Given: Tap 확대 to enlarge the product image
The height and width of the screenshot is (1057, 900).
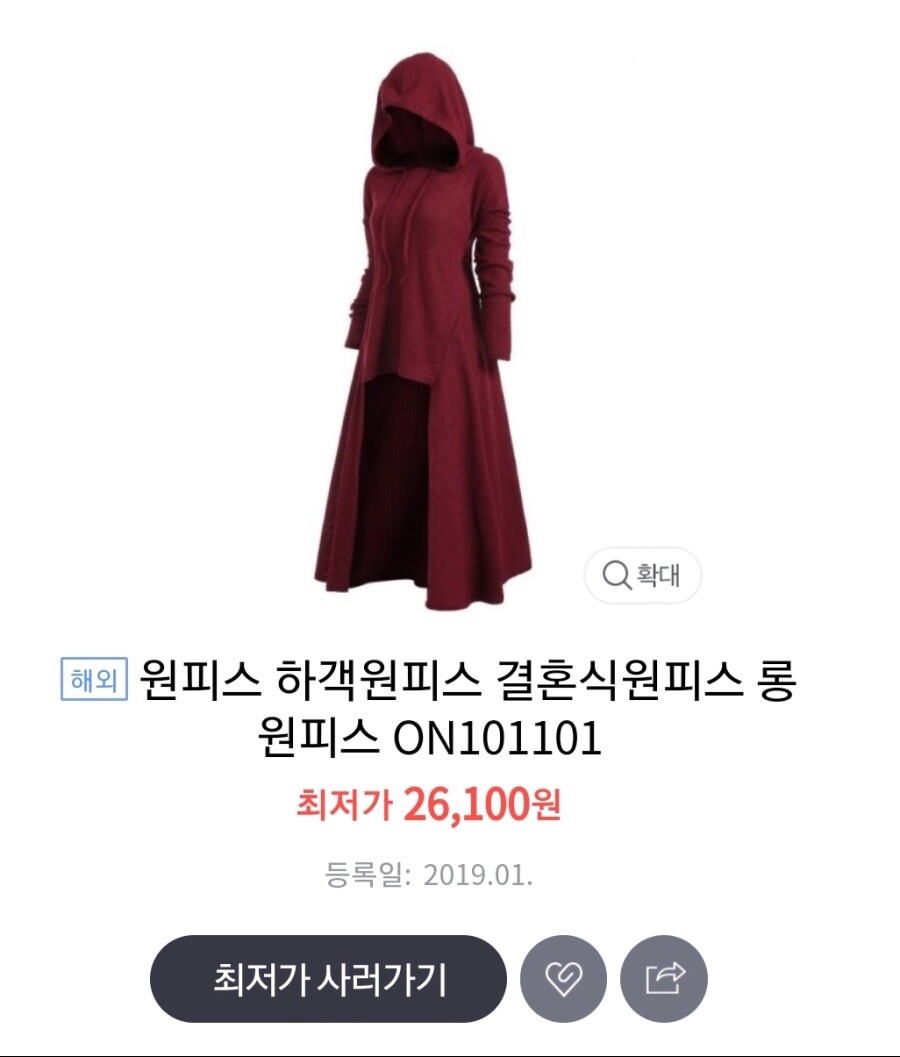Looking at the screenshot, I should pyautogui.click(x=642, y=575).
